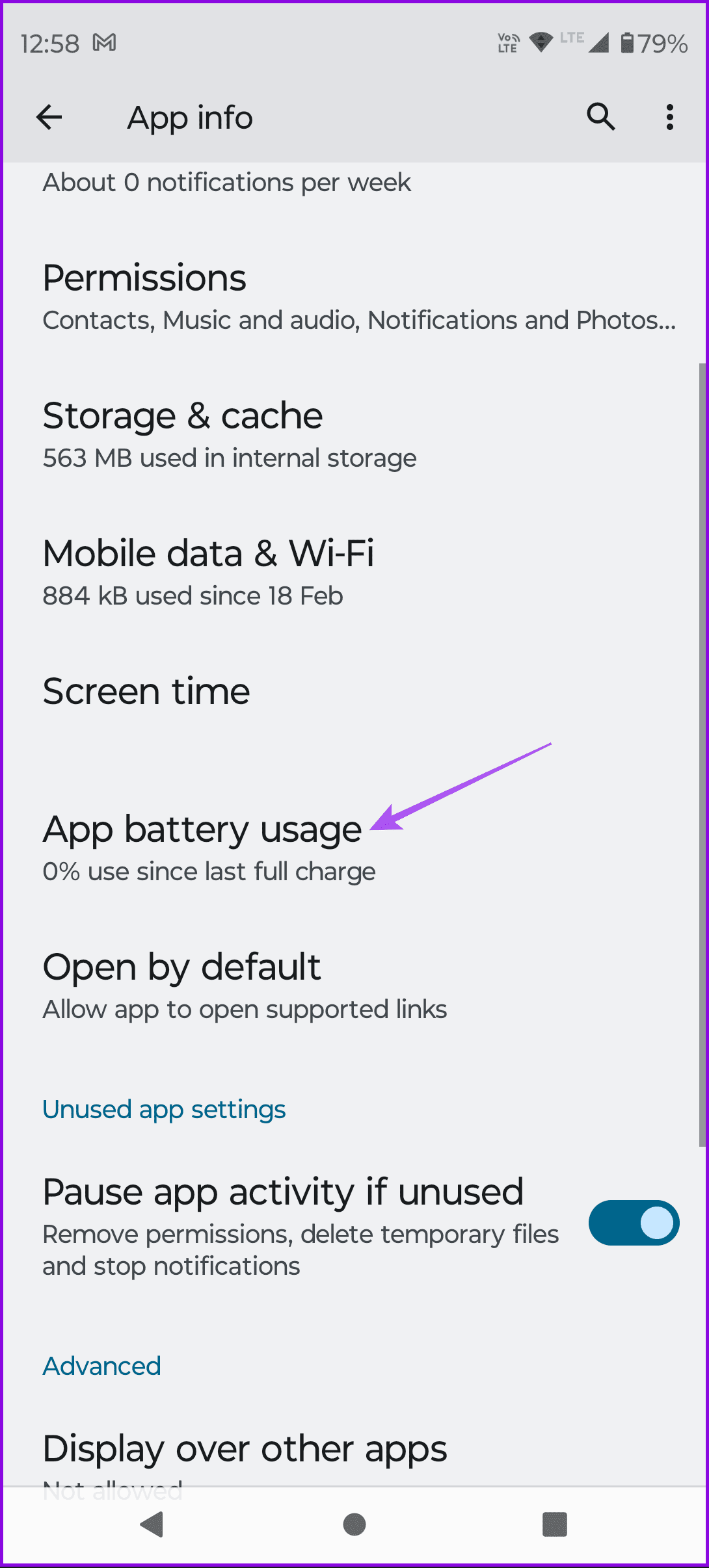Open the three-dot overflow menu
Viewport: 709px width, 1568px height.
point(669,117)
